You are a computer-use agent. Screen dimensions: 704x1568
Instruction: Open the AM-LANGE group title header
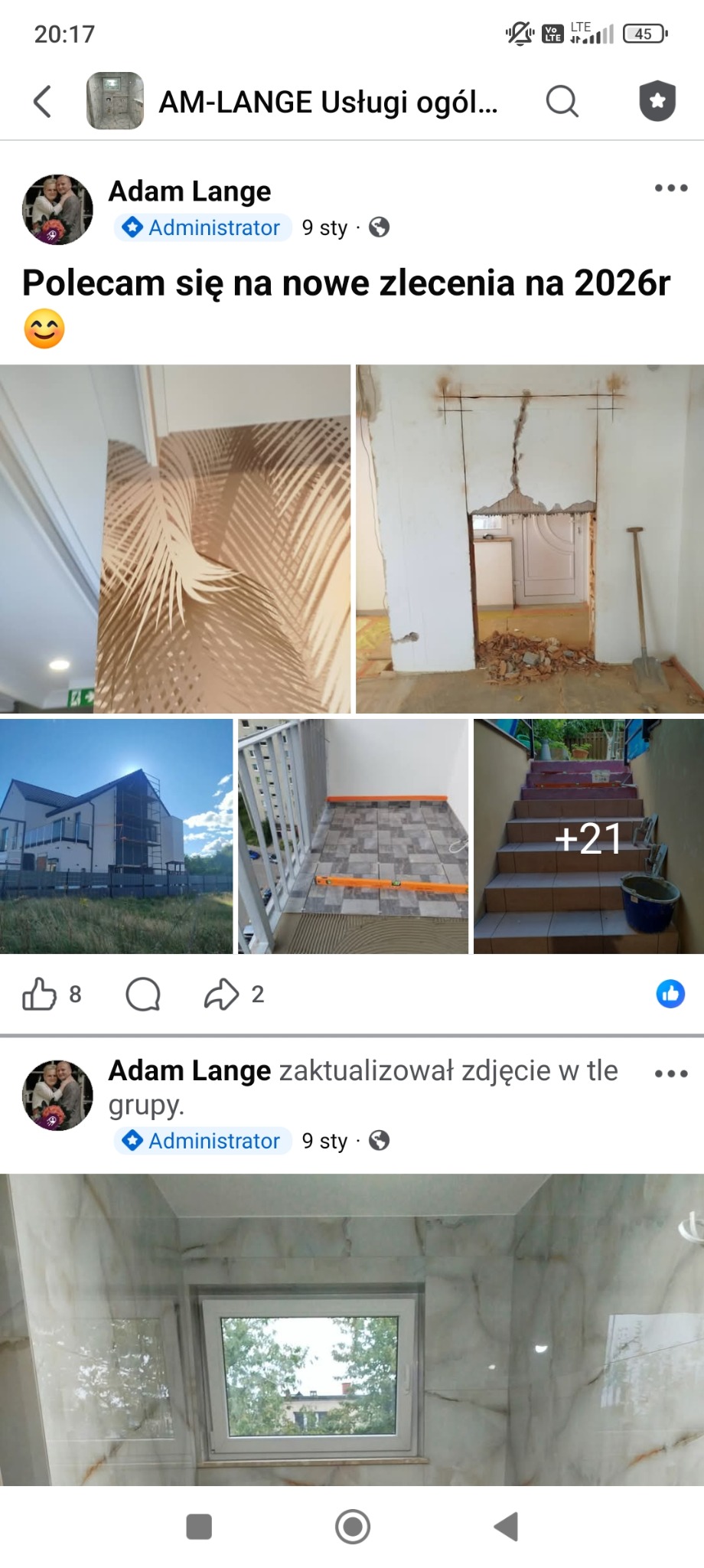pyautogui.click(x=328, y=100)
